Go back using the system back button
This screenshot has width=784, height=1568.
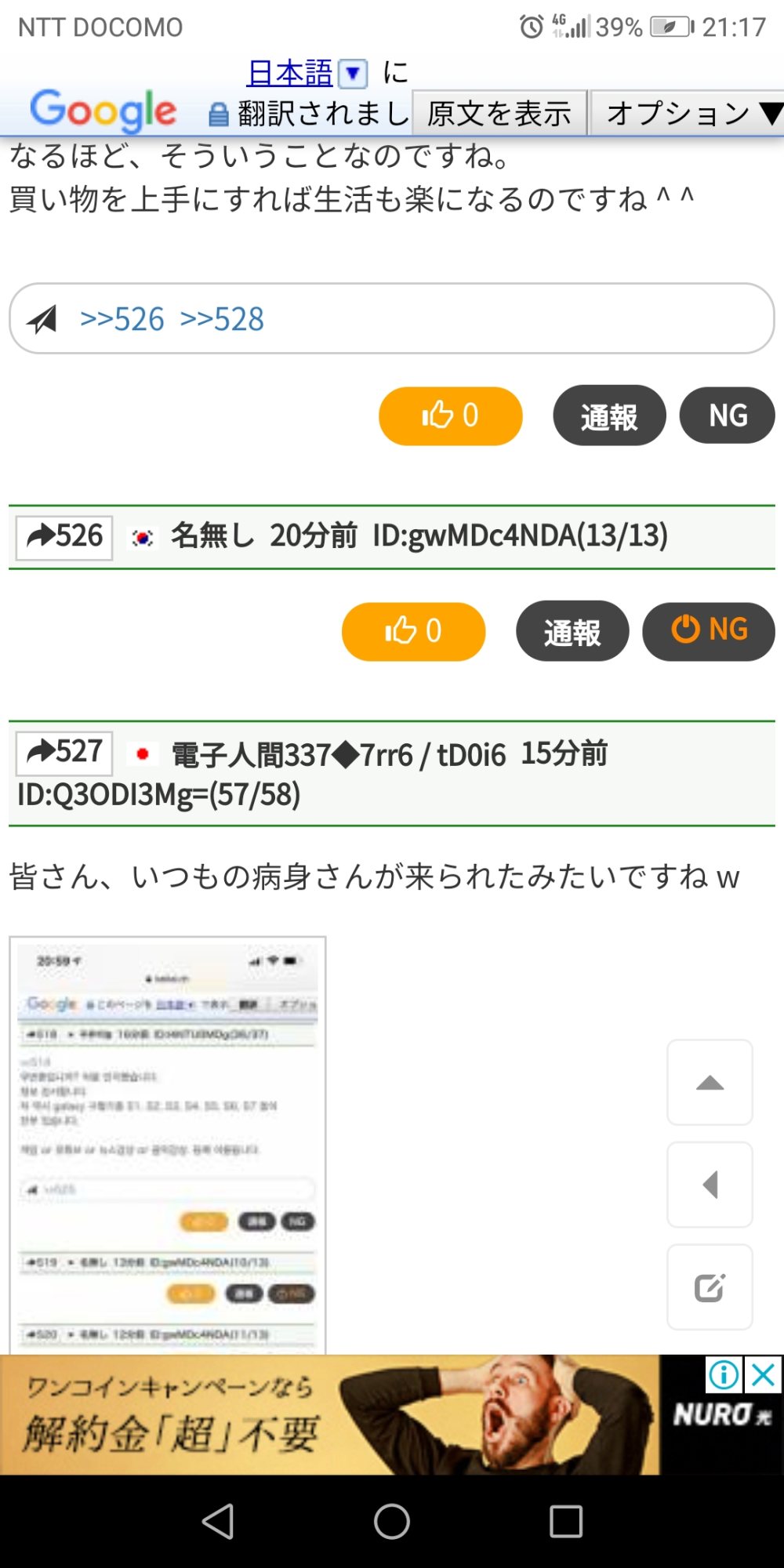[x=218, y=1522]
